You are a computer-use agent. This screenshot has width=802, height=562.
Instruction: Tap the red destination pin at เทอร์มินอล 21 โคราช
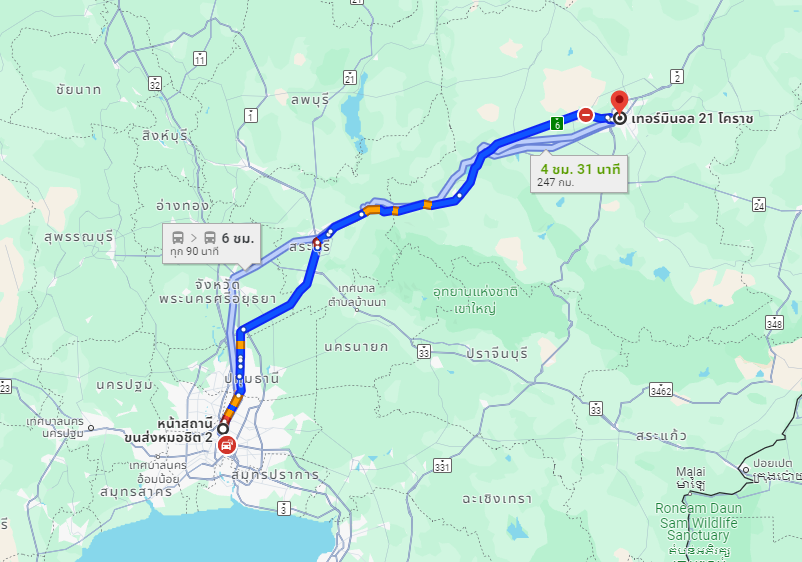pos(619,102)
